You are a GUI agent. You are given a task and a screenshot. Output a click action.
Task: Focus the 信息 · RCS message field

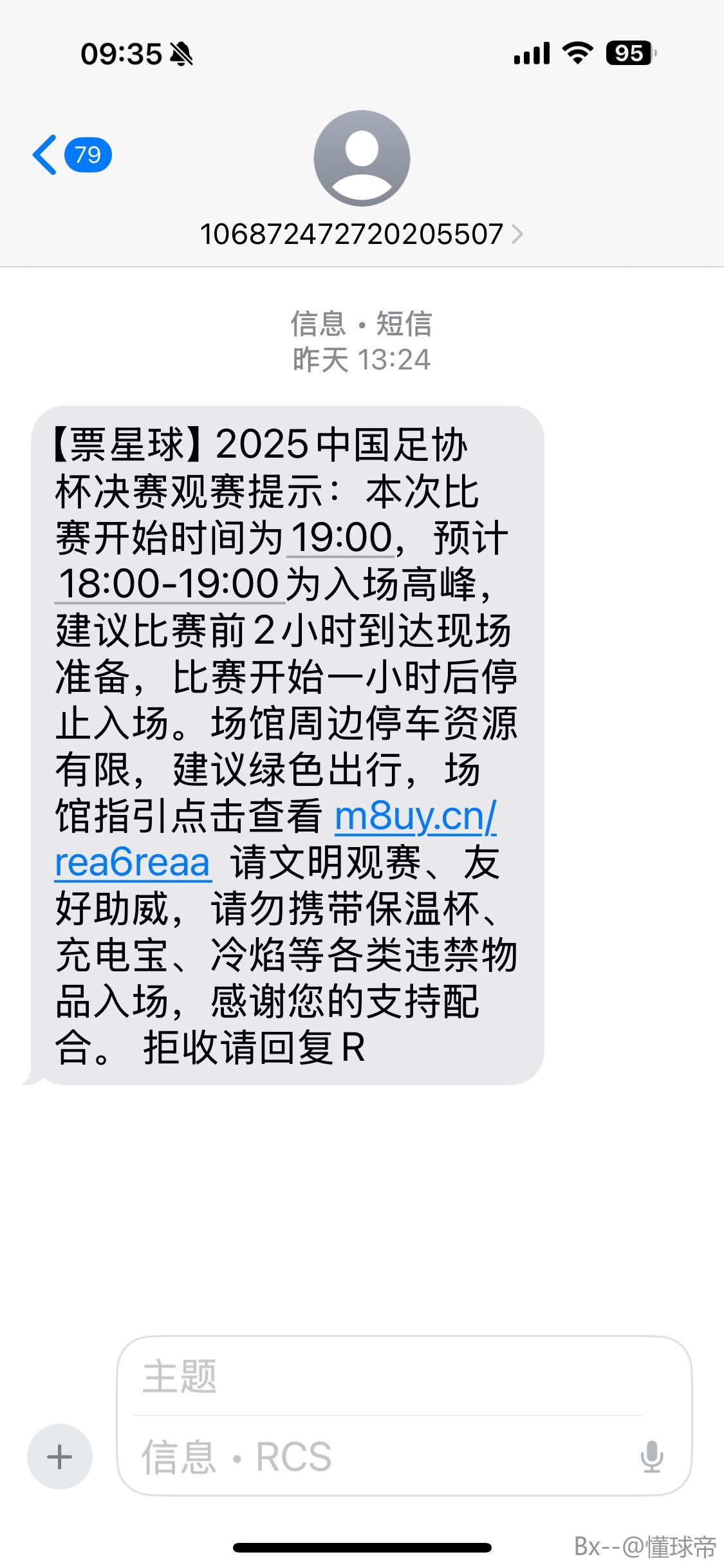click(x=380, y=1457)
